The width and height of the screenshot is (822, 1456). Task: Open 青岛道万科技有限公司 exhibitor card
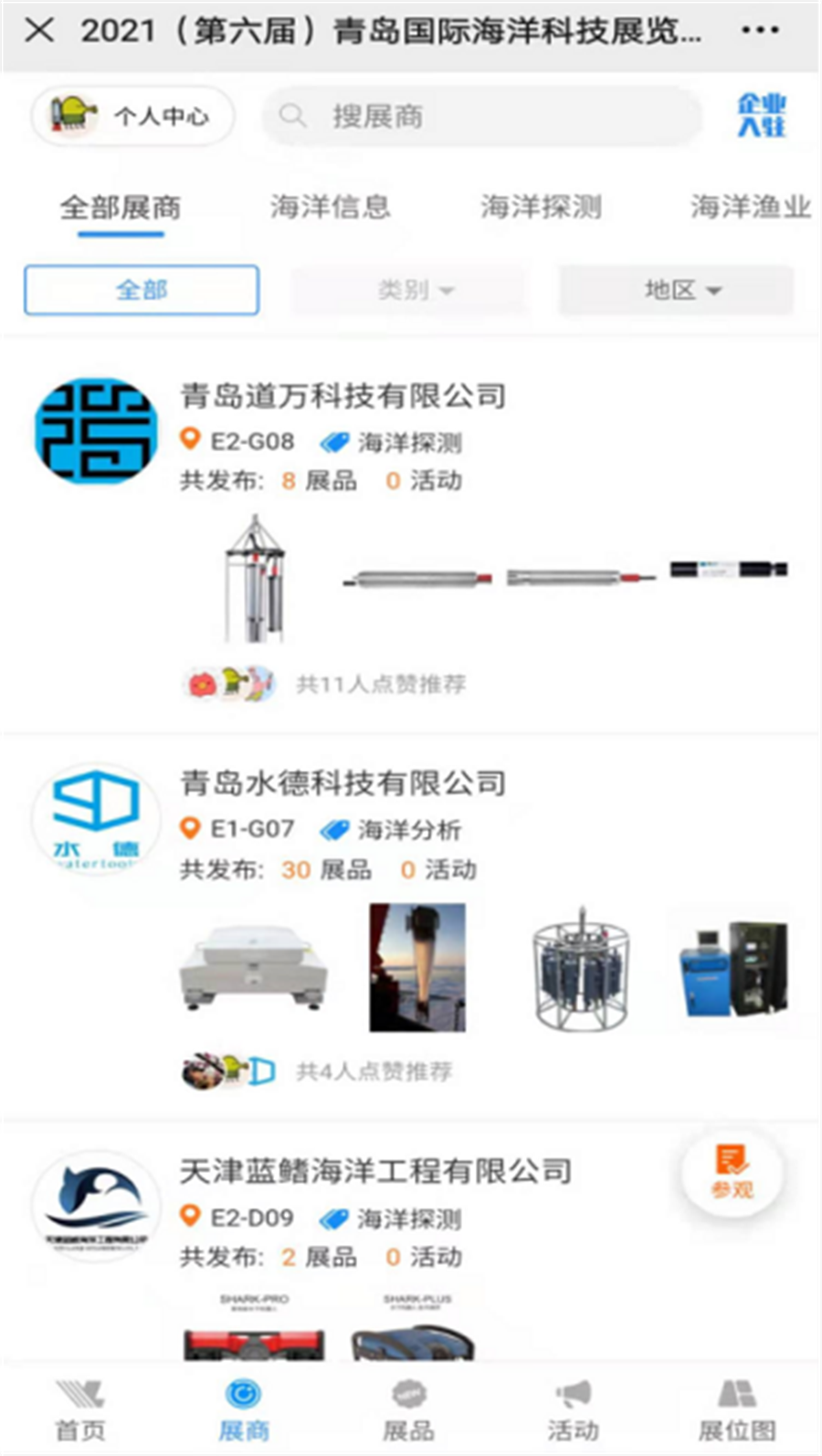click(342, 396)
